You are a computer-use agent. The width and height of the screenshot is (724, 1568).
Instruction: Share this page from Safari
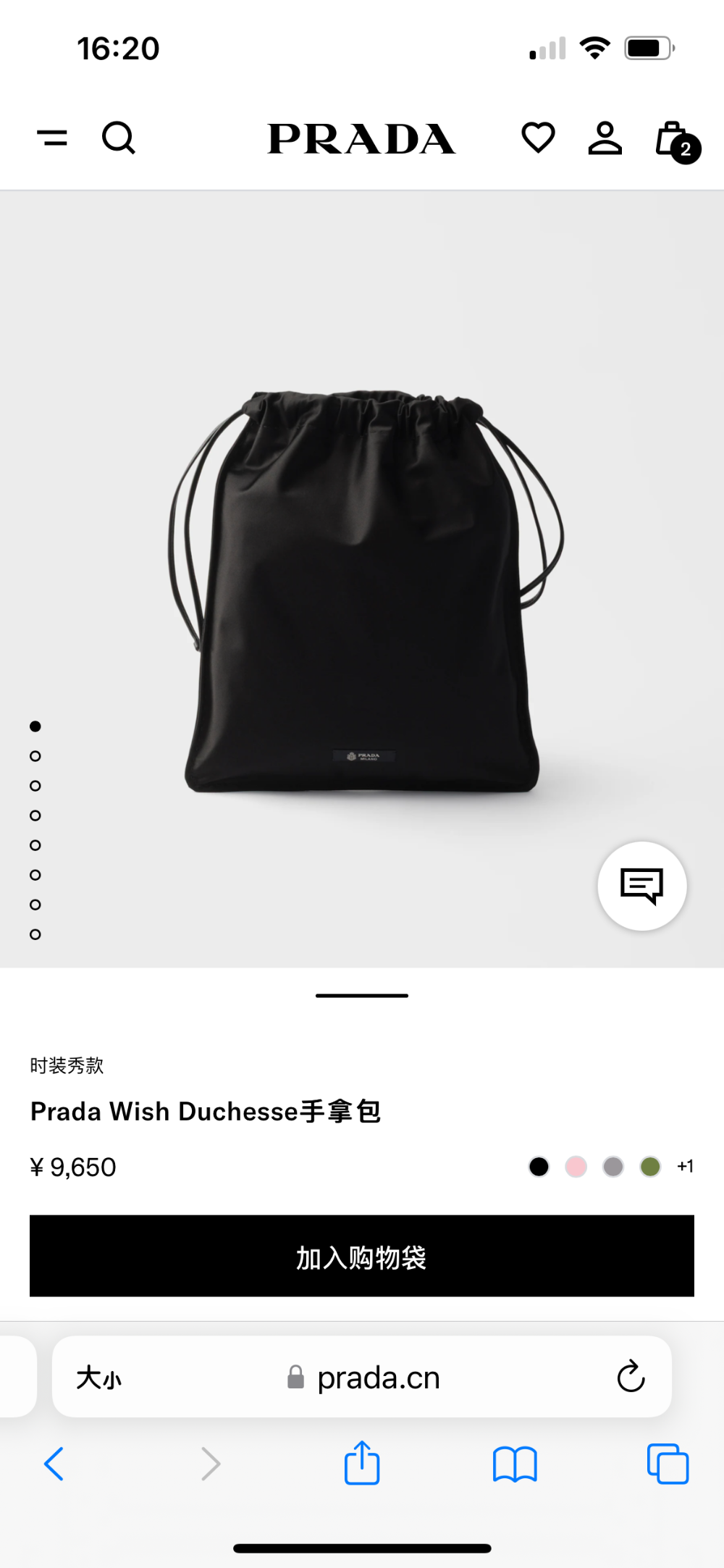tap(362, 1462)
